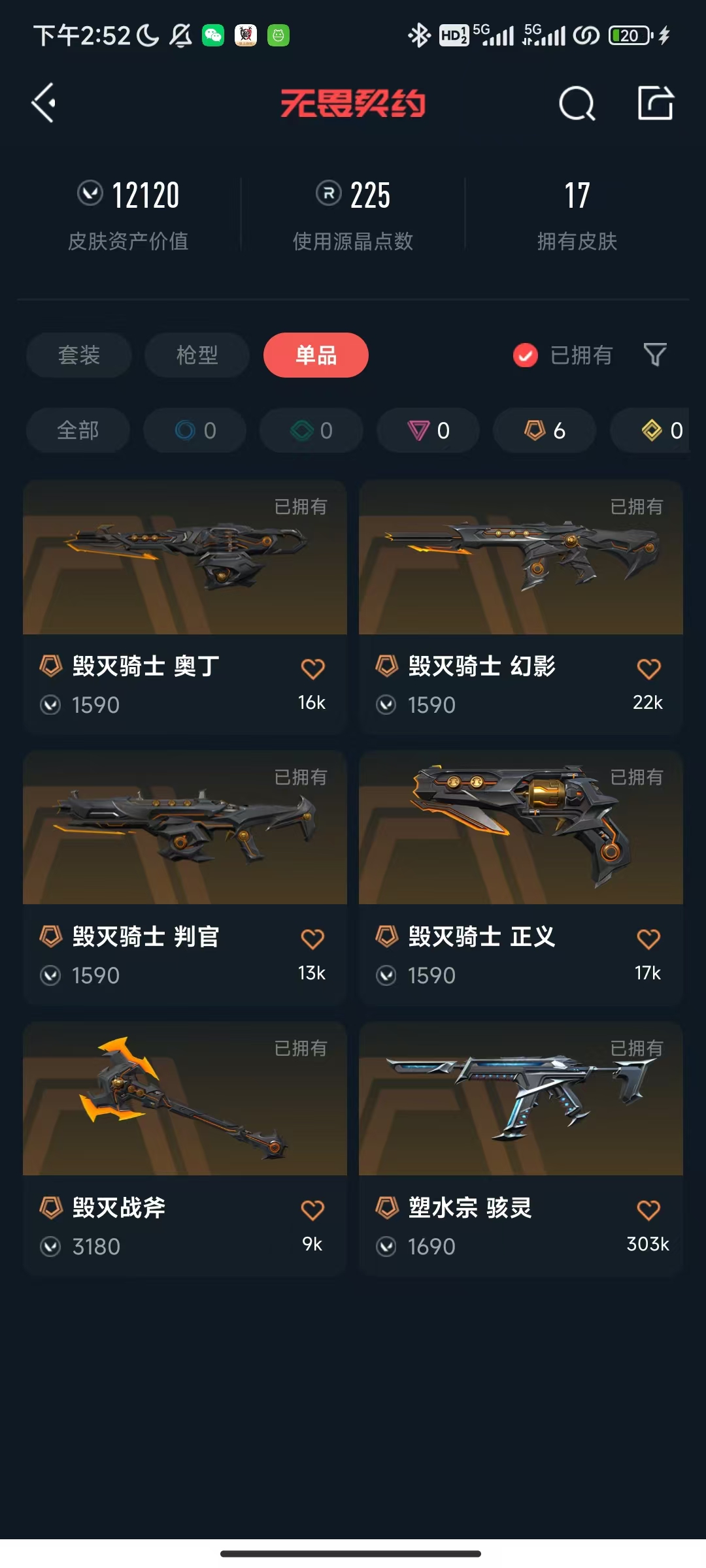Filter by the pink triangle tier chip
The height and width of the screenshot is (1568, 706).
(x=428, y=431)
